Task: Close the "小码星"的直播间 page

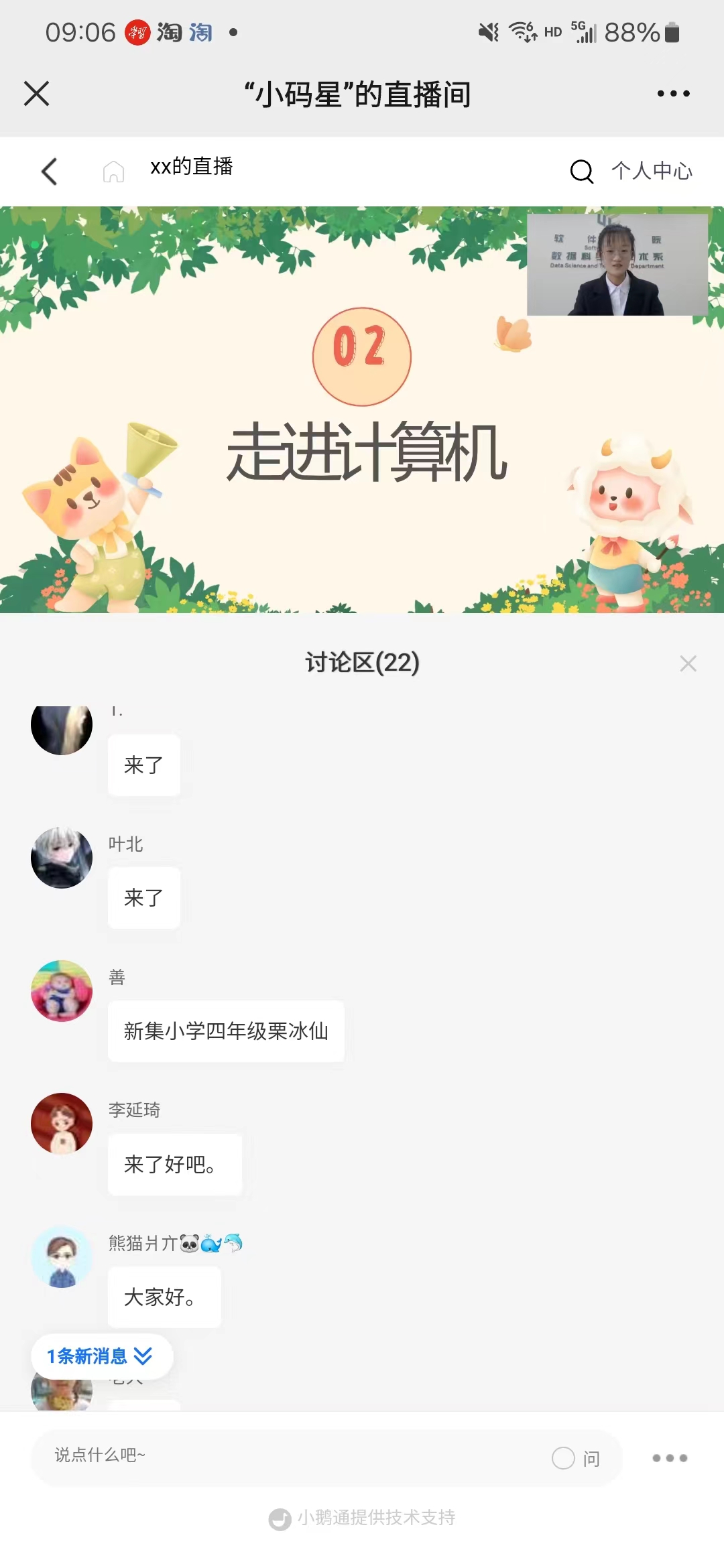Action: click(37, 94)
